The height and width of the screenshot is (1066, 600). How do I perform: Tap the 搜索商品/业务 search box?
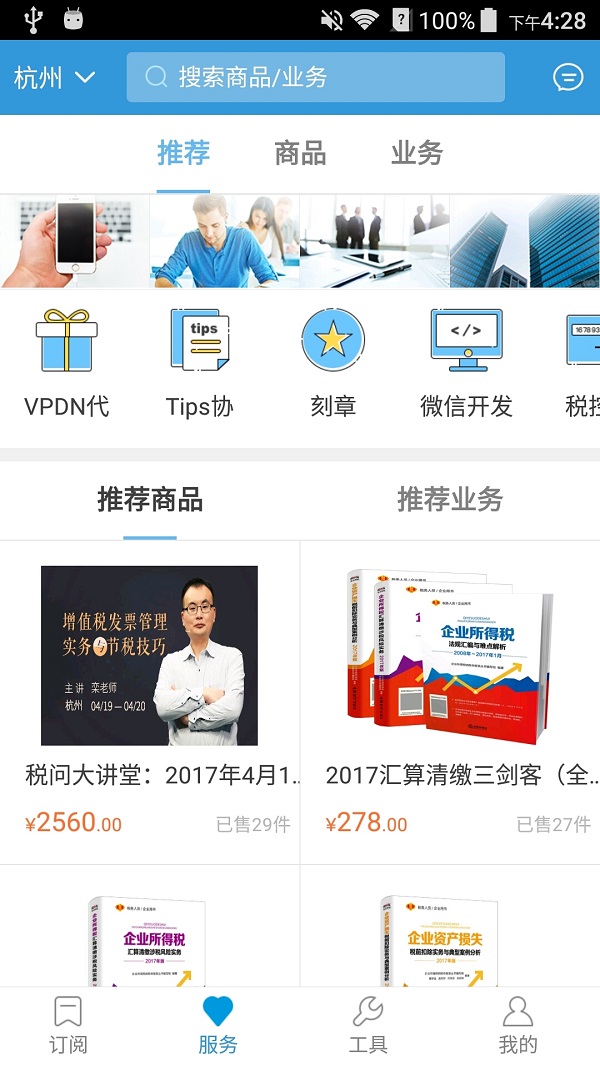tap(315, 77)
